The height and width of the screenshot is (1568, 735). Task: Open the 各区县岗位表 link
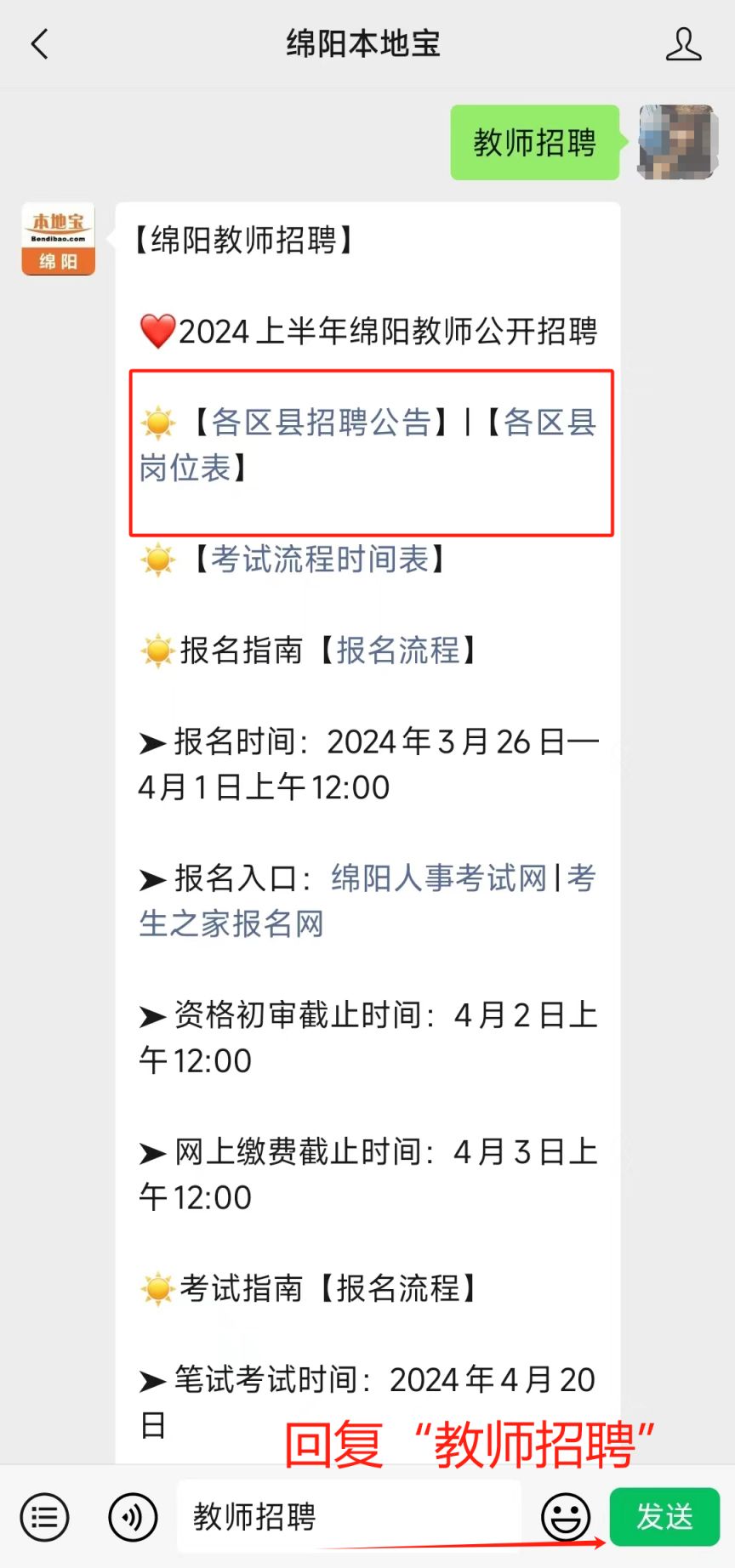tap(367, 445)
